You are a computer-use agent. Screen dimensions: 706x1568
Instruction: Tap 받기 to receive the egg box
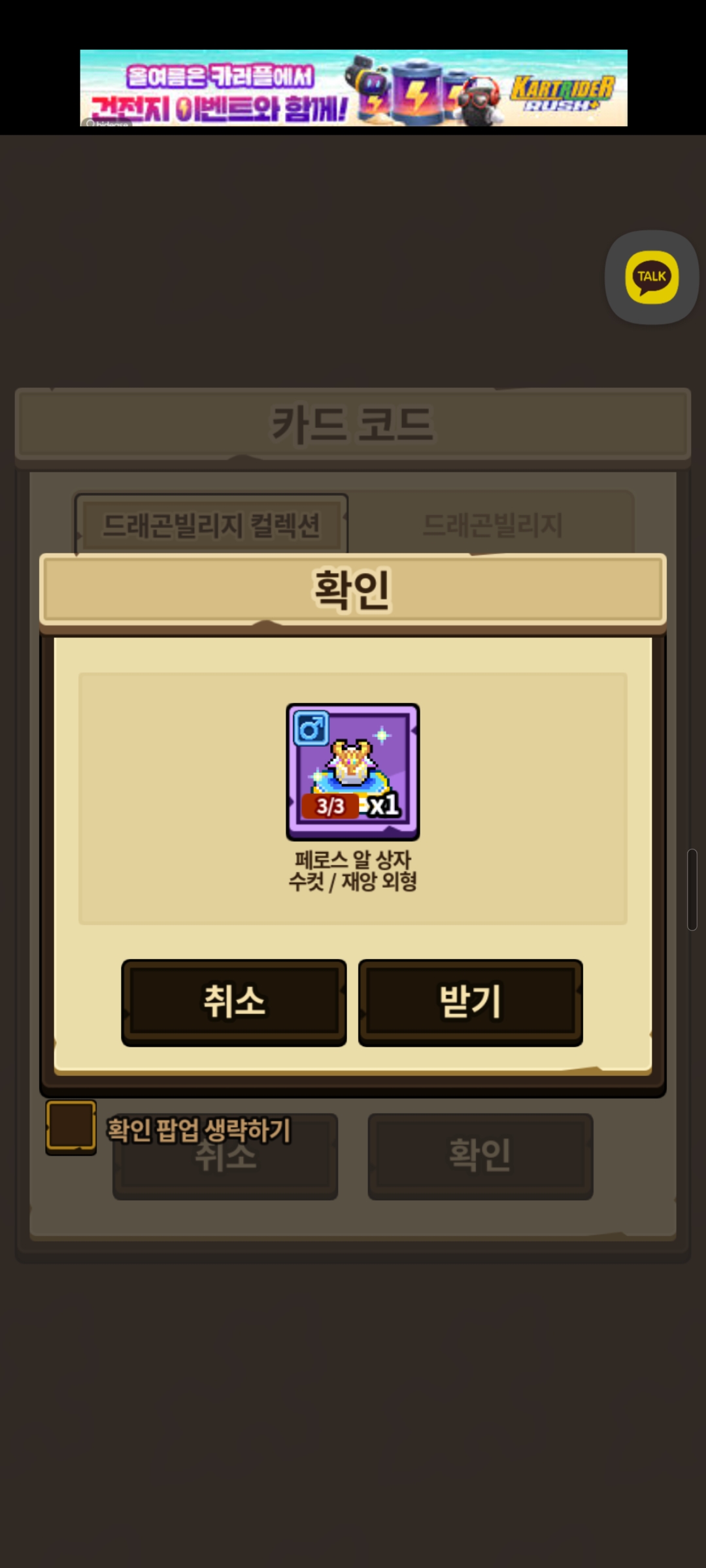tap(470, 1002)
